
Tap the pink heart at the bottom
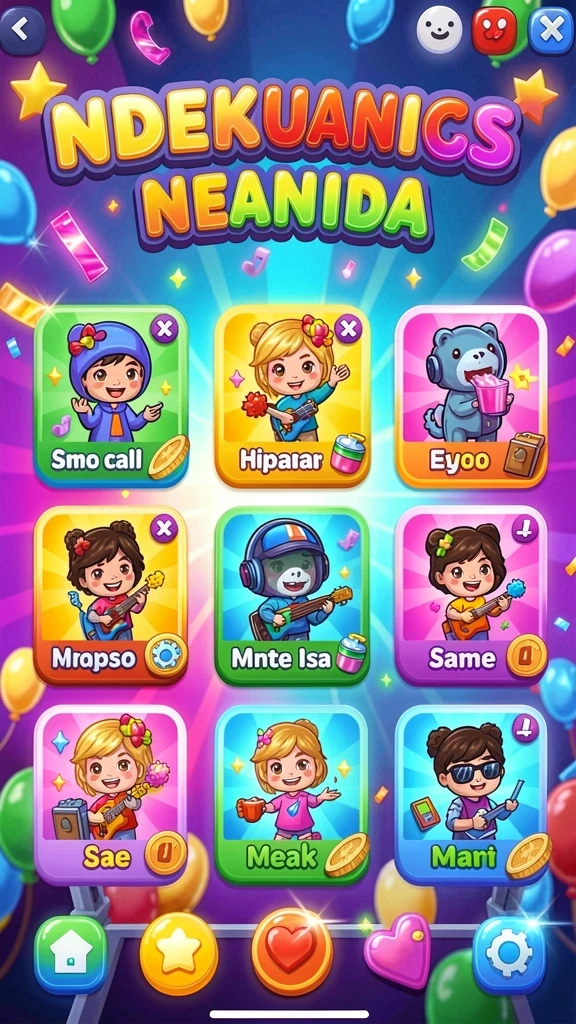398,950
